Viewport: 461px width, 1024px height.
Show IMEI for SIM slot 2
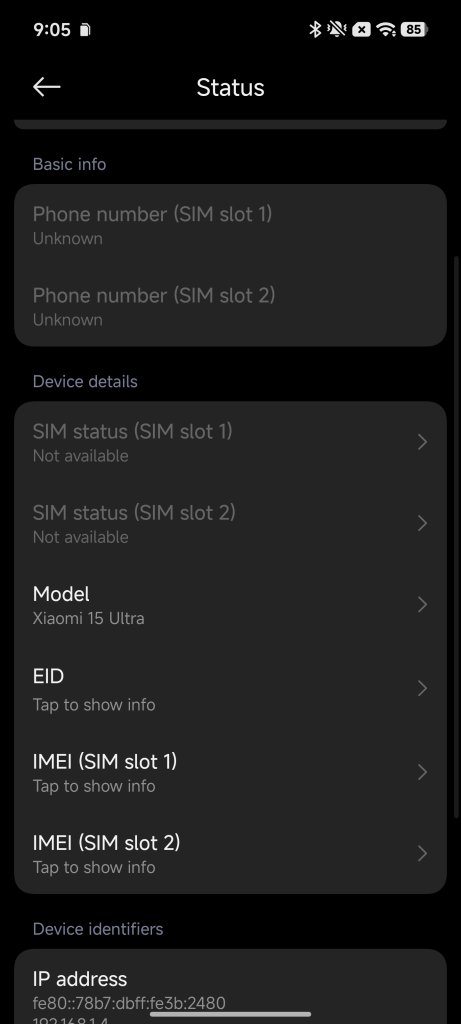(230, 854)
